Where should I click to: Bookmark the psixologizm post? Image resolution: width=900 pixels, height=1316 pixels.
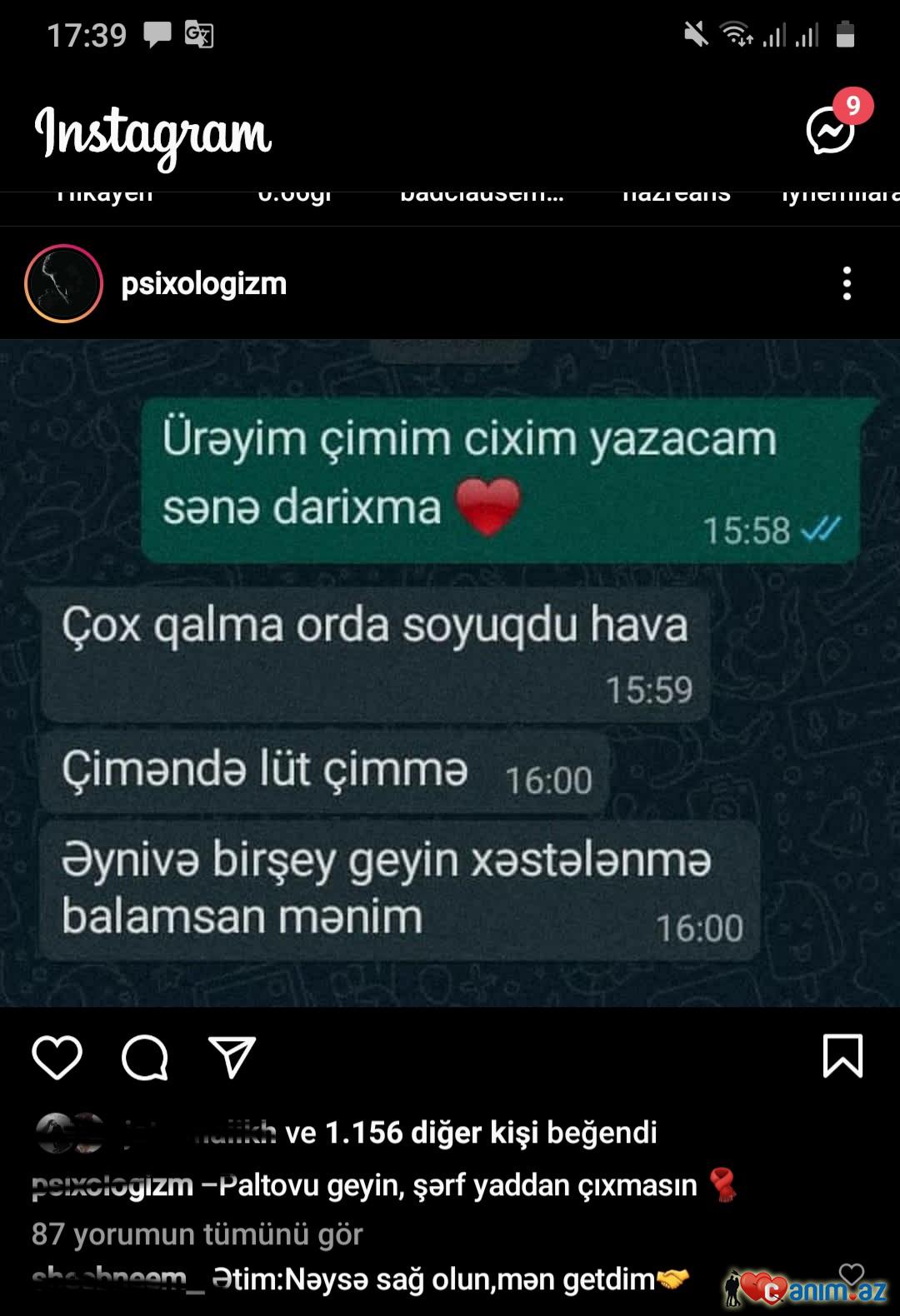click(842, 1056)
